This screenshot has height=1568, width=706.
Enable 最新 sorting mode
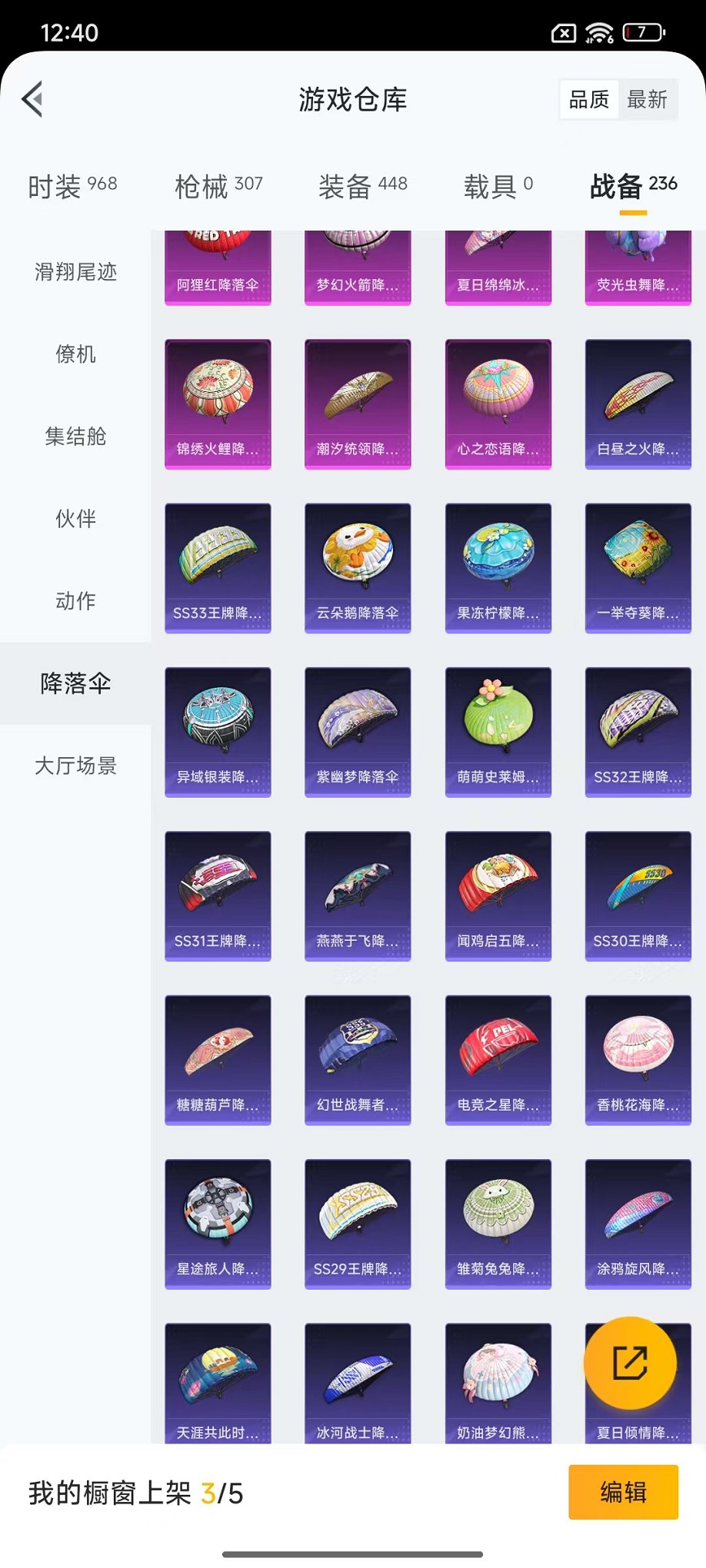pos(648,98)
